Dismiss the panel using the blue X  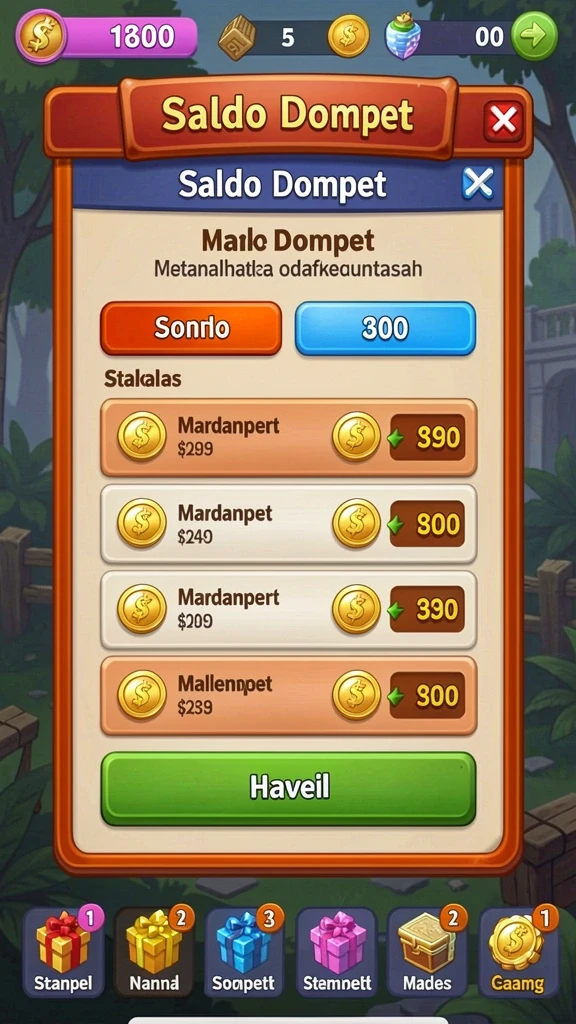478,184
